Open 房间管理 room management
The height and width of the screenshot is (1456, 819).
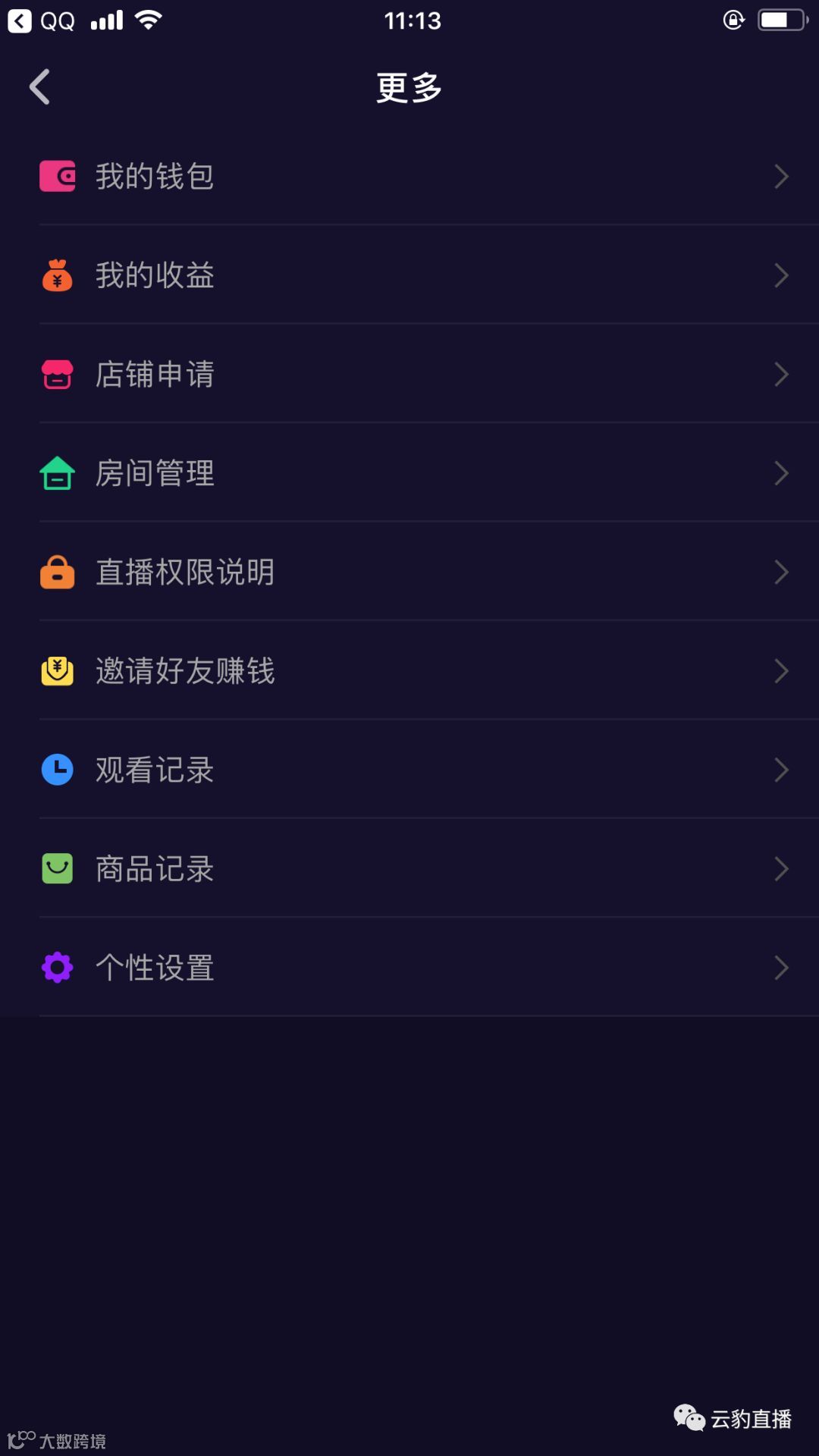[x=409, y=473]
